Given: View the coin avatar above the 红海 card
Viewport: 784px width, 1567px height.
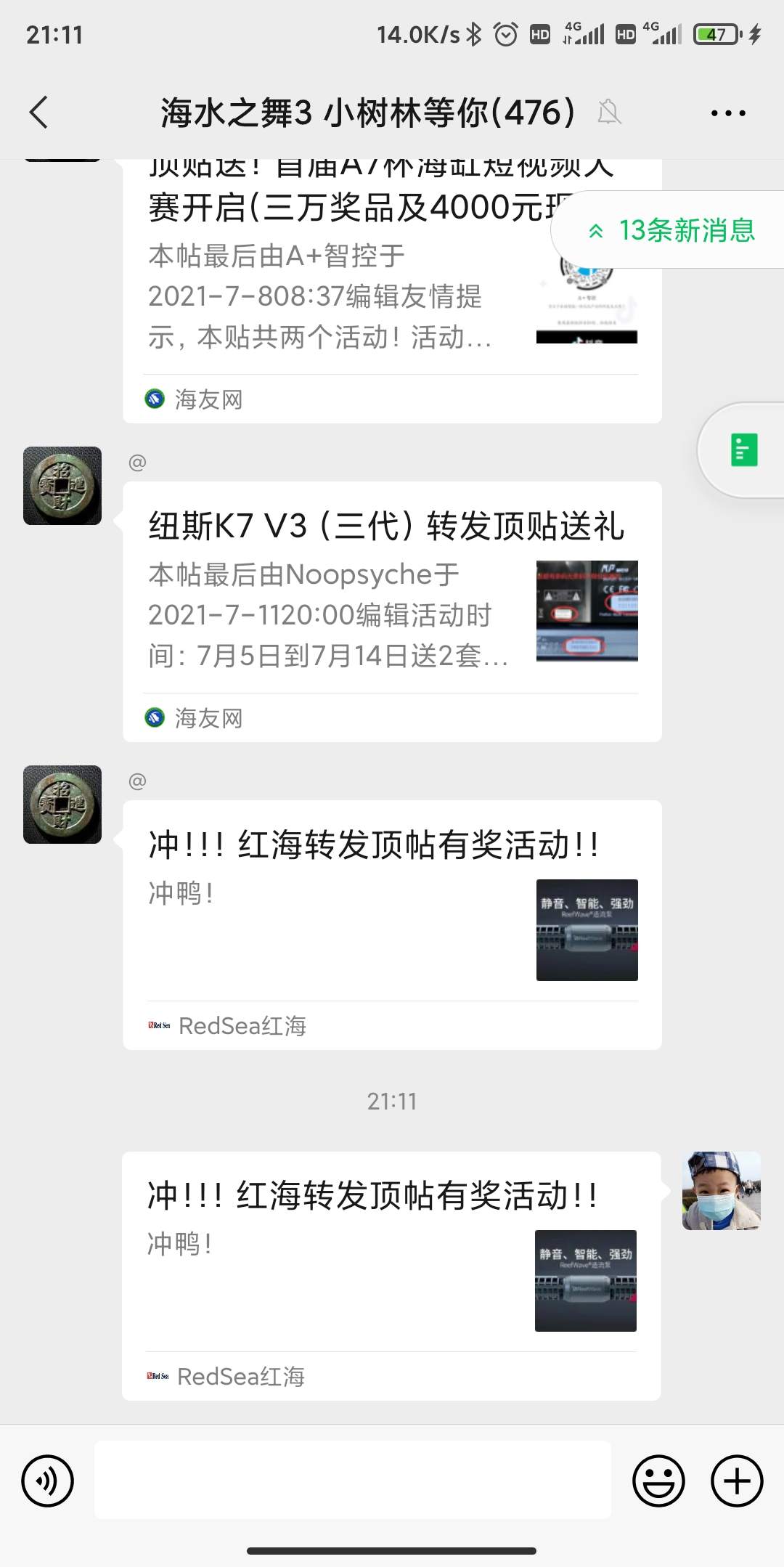Looking at the screenshot, I should [x=62, y=805].
